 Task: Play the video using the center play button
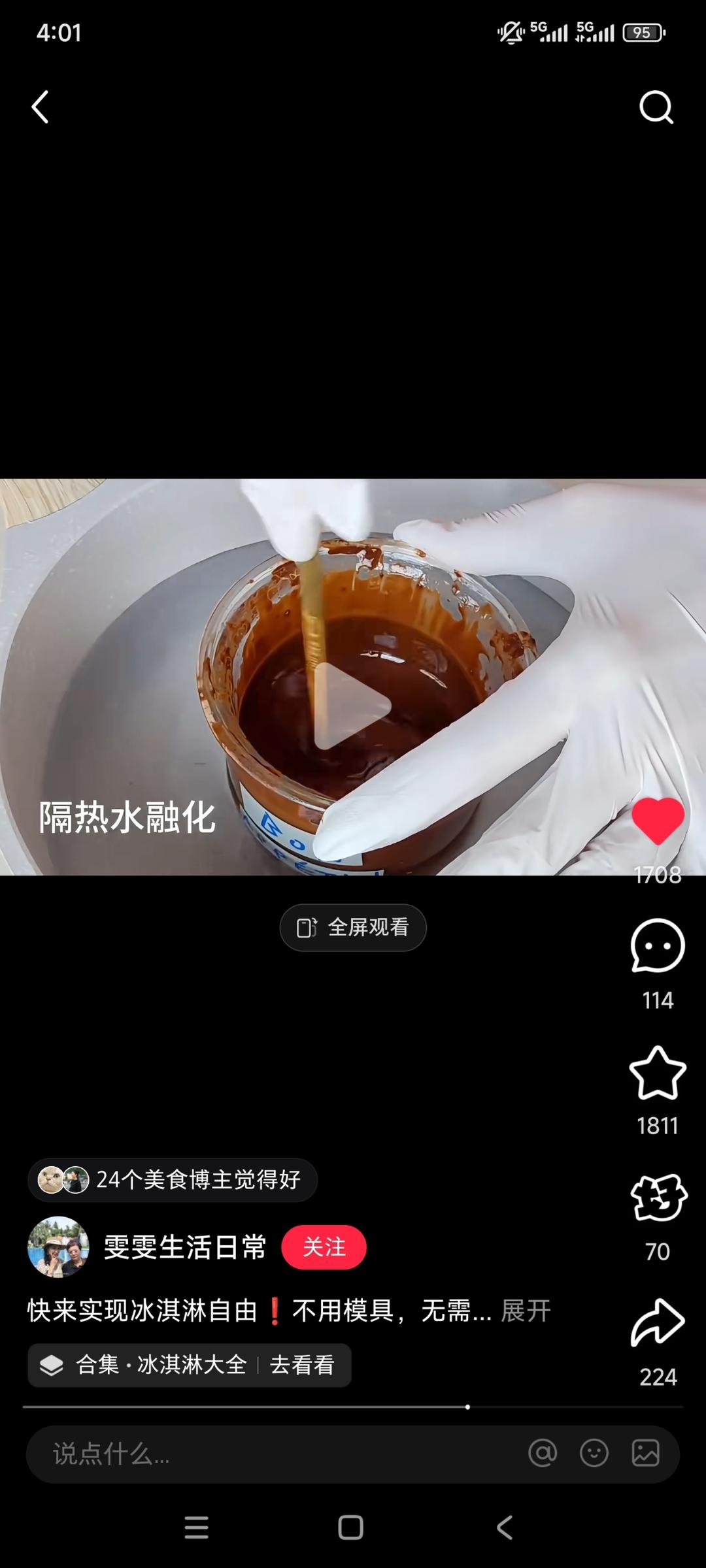point(352,703)
